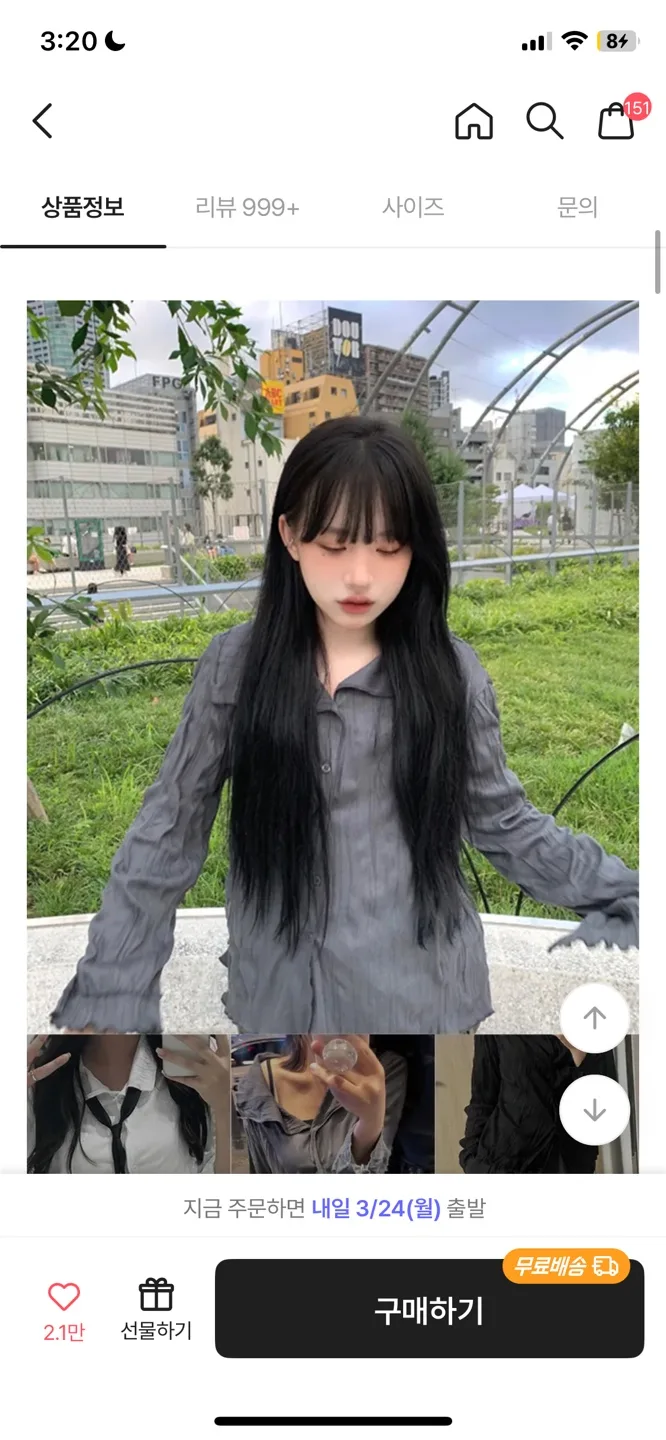Tap 선물하기 to send as gift
Viewport: 666px width, 1440px height.
tap(156, 1308)
